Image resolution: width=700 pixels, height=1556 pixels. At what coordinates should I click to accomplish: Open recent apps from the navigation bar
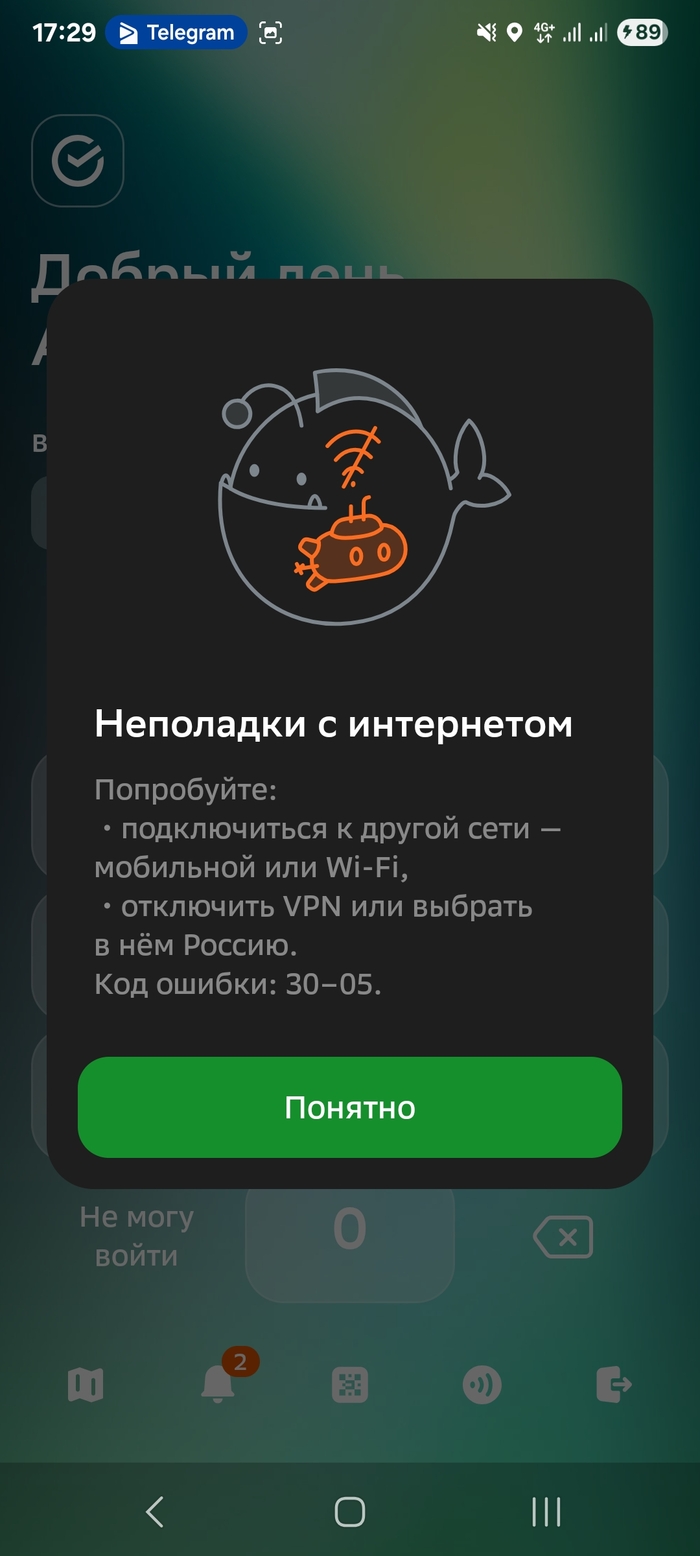click(546, 1511)
